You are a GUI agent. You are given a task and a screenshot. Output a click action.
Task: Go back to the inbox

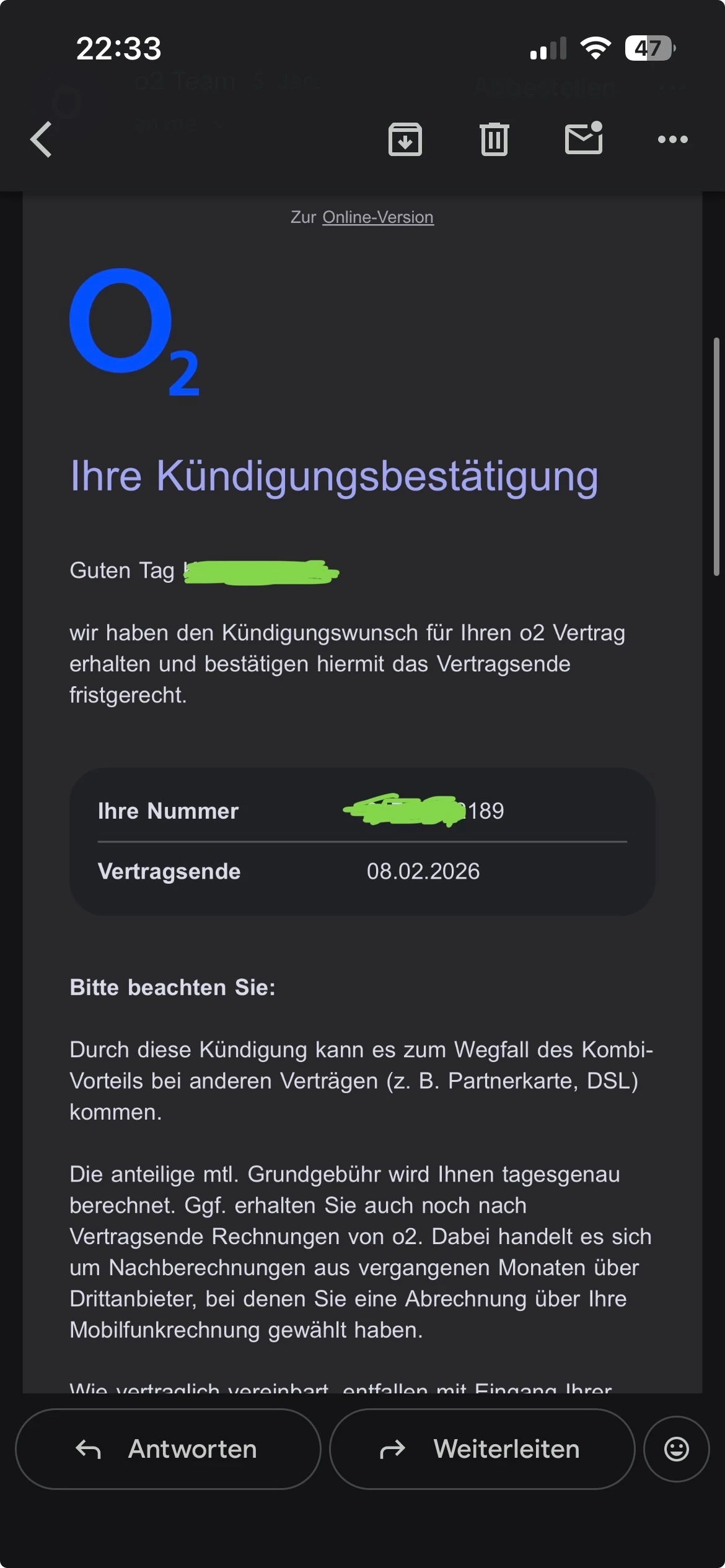tap(42, 139)
